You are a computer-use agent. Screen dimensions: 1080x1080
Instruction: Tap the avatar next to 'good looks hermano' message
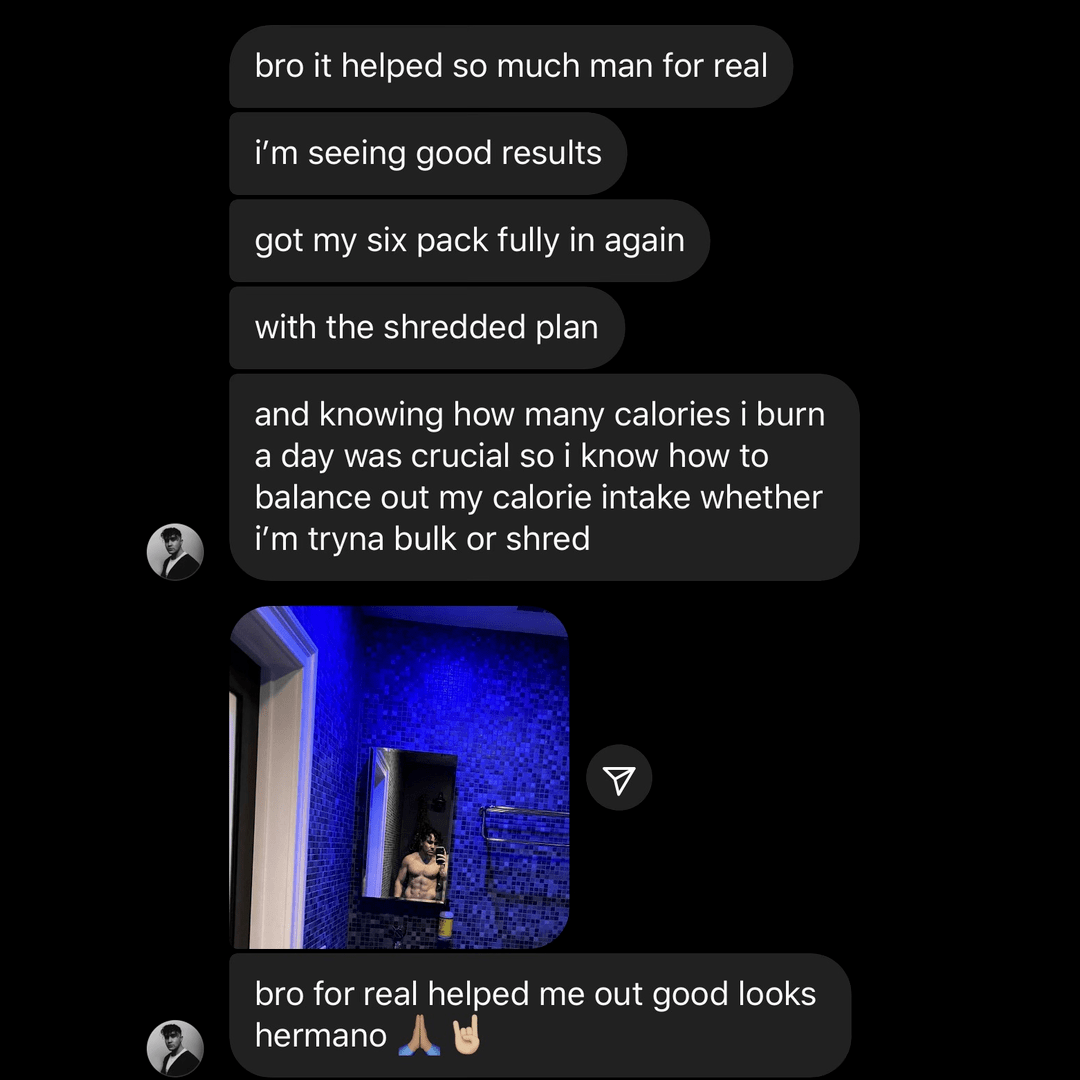(x=175, y=1048)
